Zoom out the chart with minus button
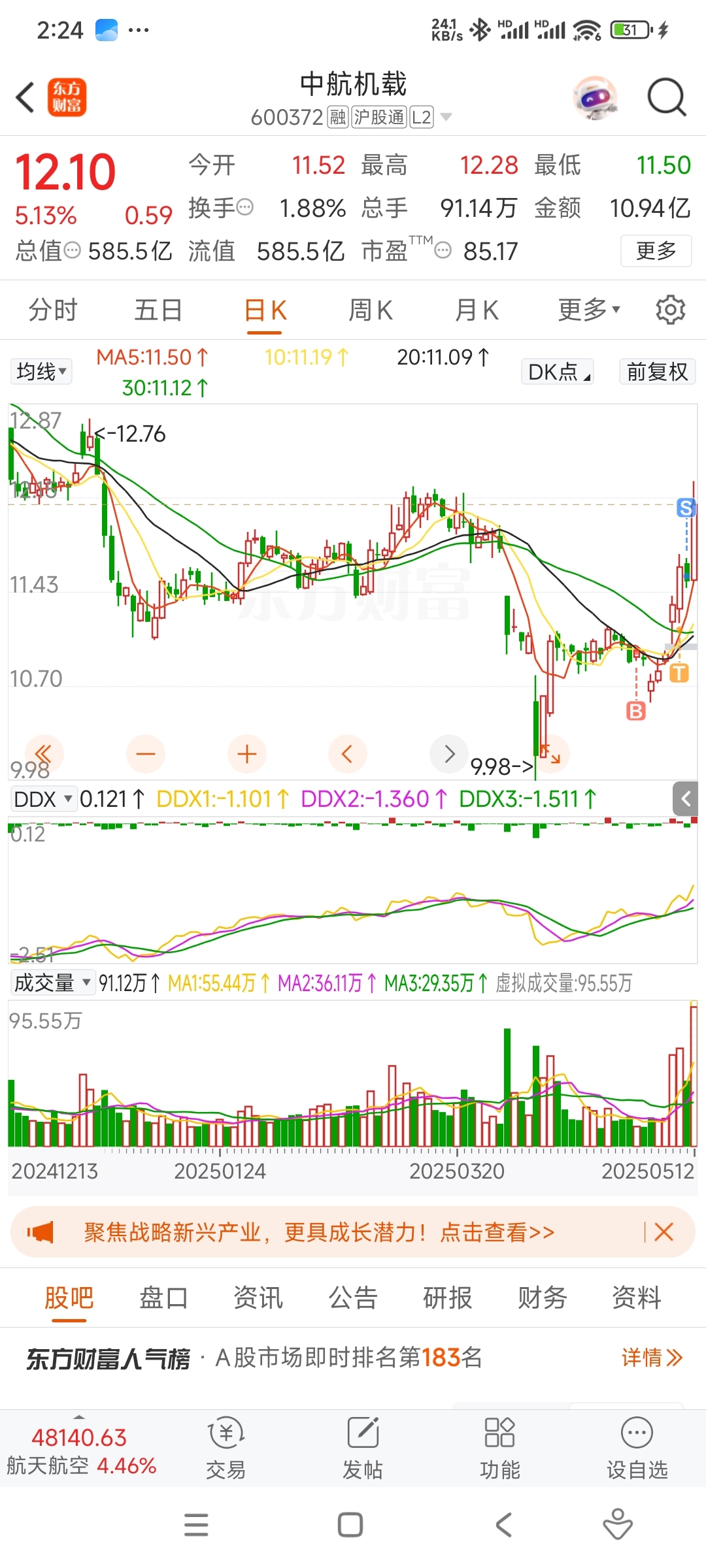The height and width of the screenshot is (1568, 706). tap(145, 754)
